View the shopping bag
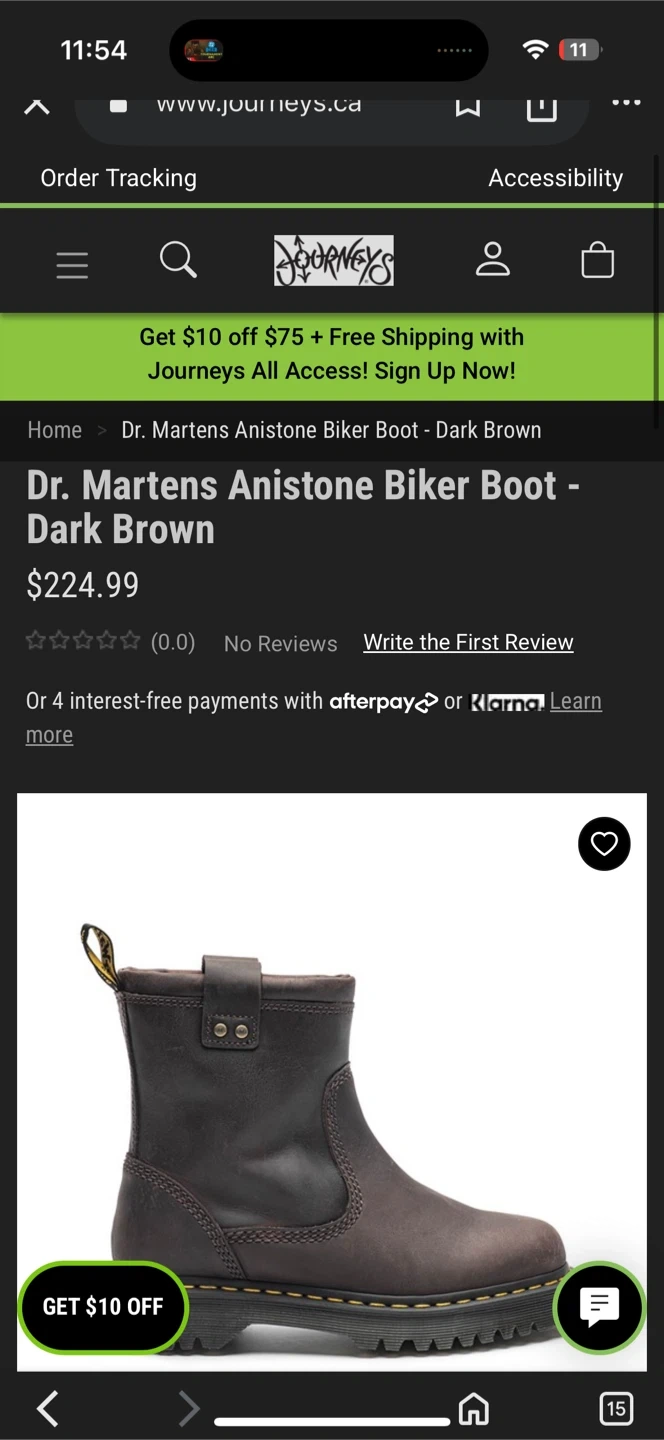The height and width of the screenshot is (1440, 664). pyautogui.click(x=597, y=260)
